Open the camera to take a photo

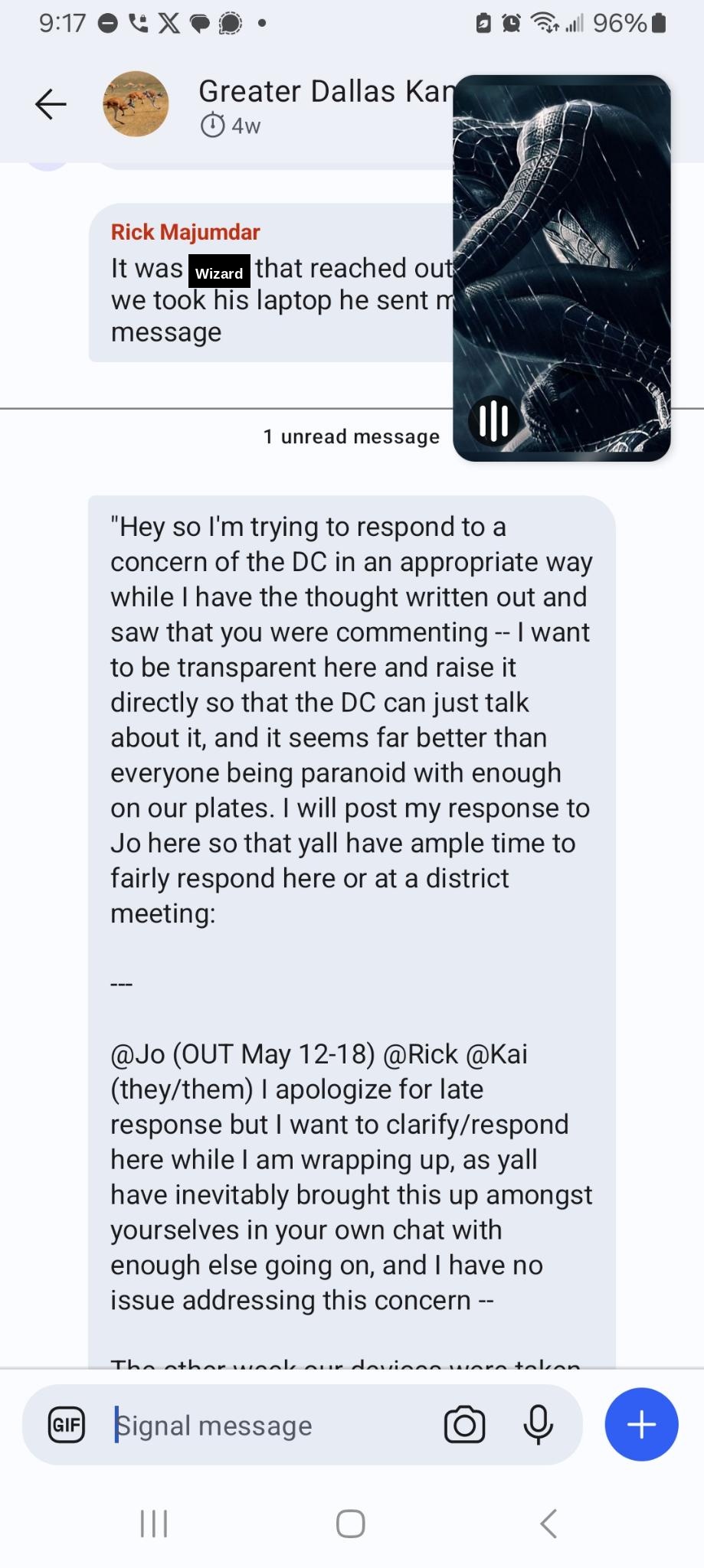tap(464, 1425)
